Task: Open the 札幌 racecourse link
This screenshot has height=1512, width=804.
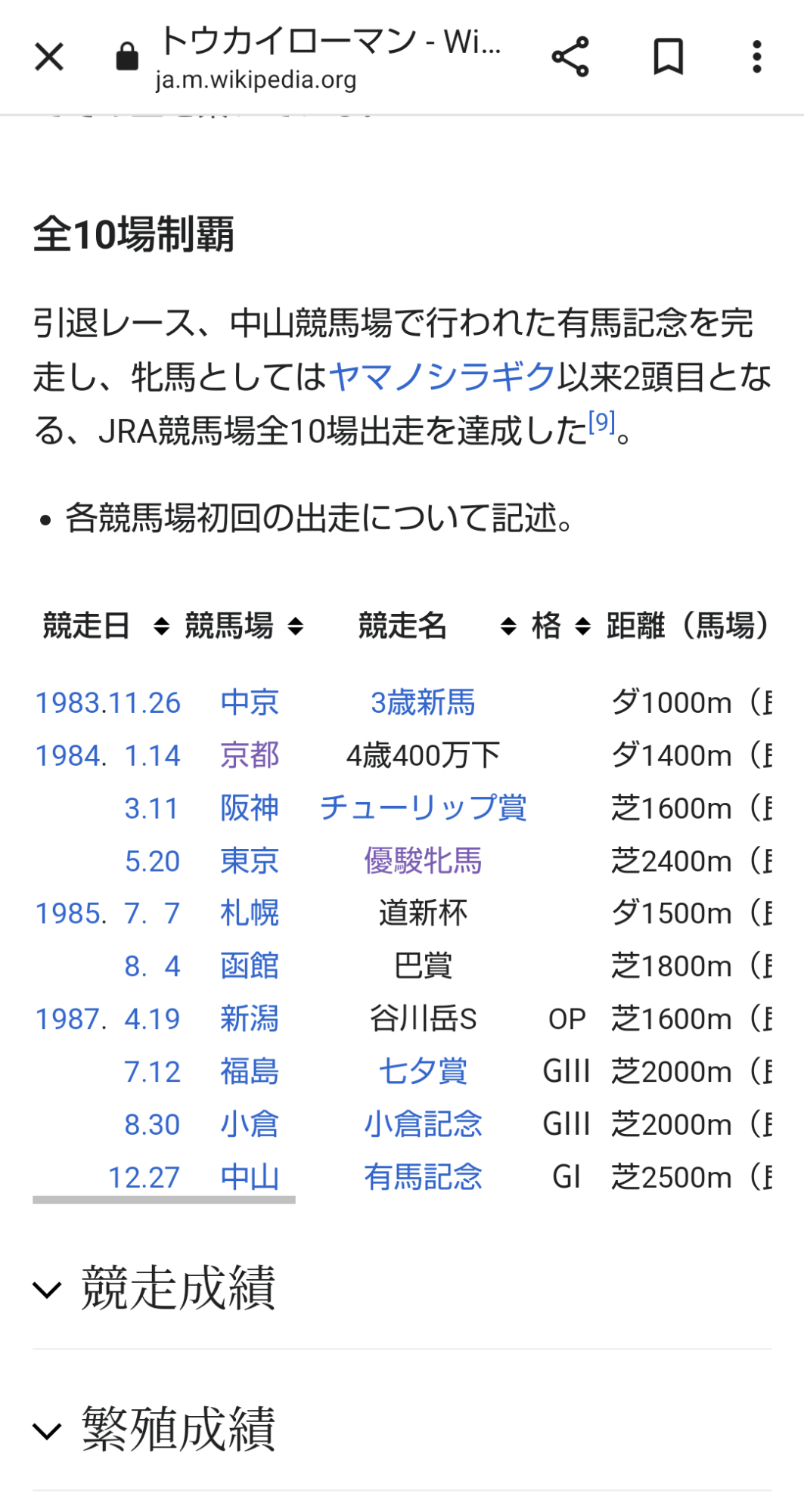Action: click(x=250, y=913)
